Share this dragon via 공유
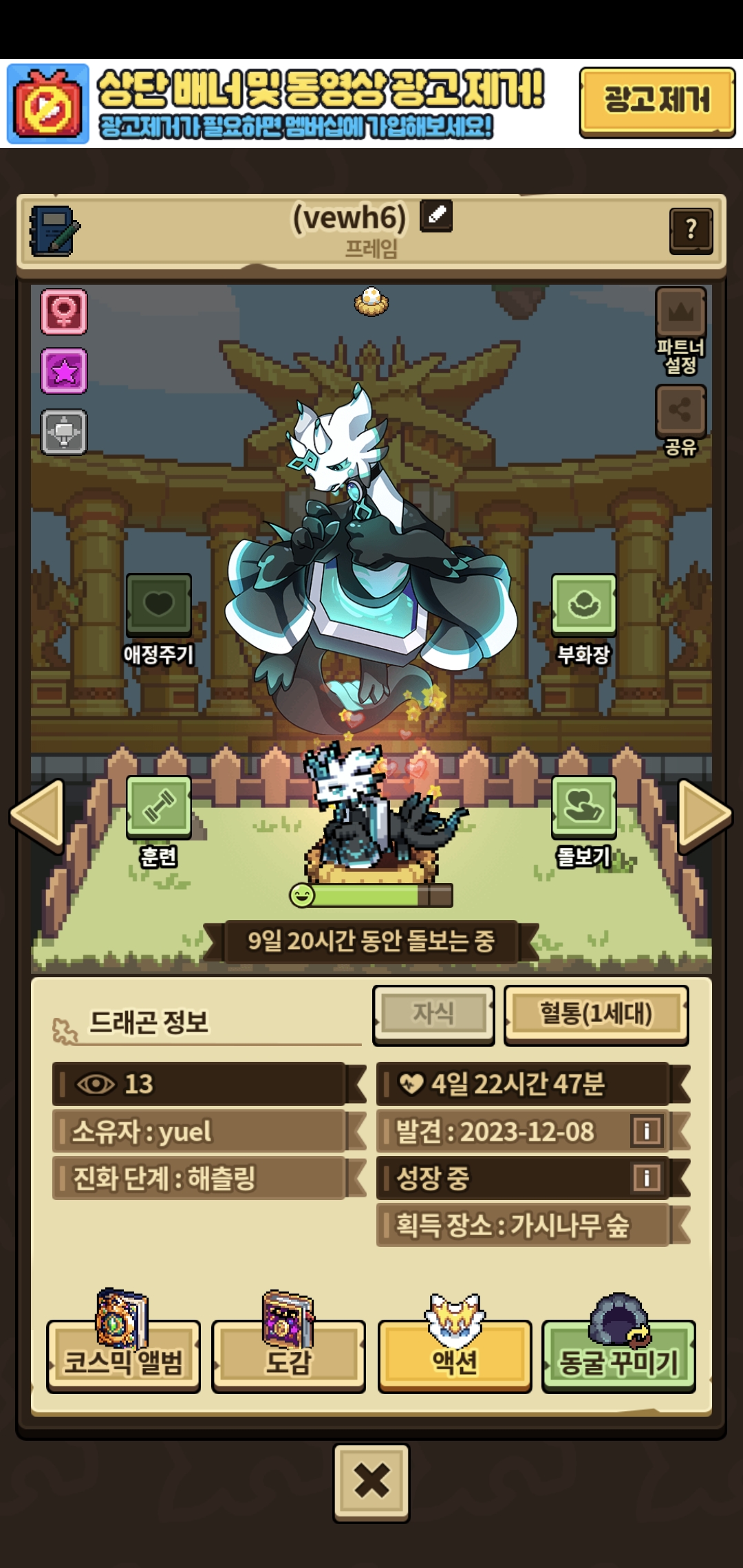This screenshot has height=1568, width=743. click(x=680, y=411)
